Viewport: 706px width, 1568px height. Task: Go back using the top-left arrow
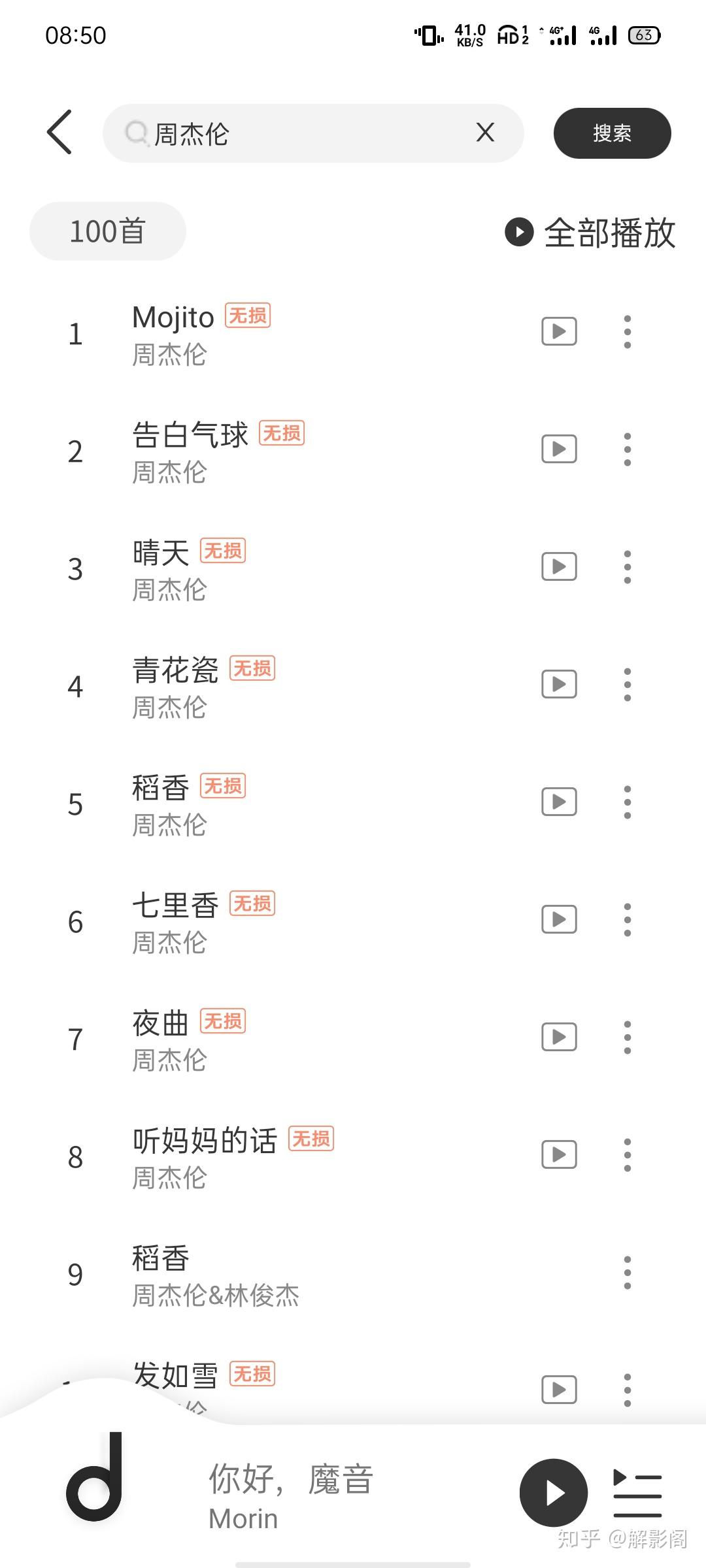tap(59, 132)
